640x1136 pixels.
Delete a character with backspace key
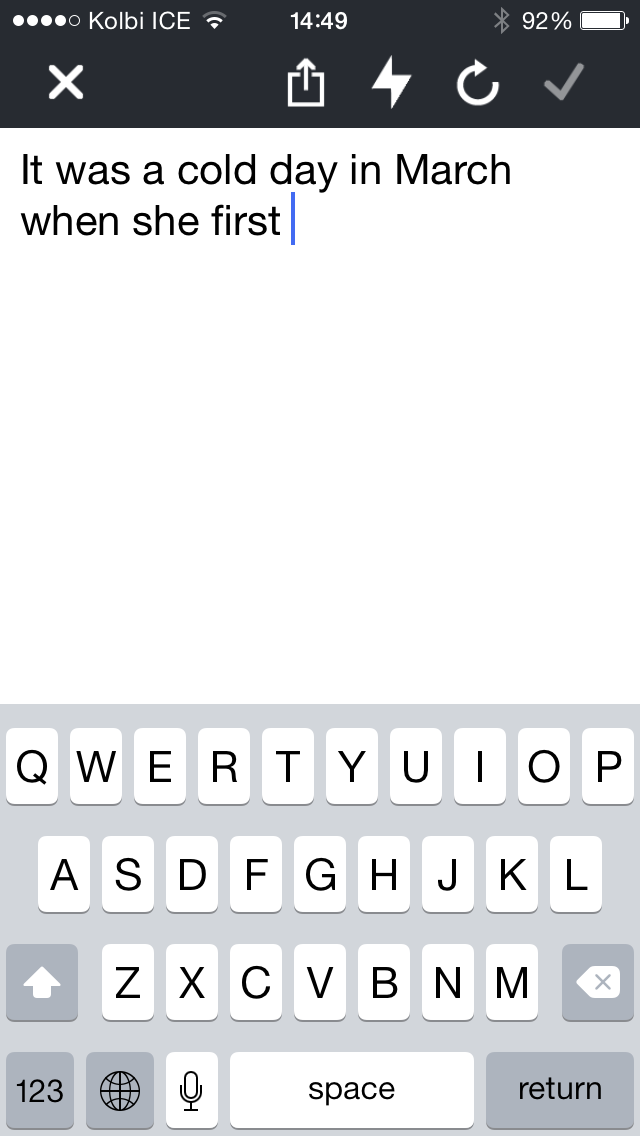pos(598,983)
